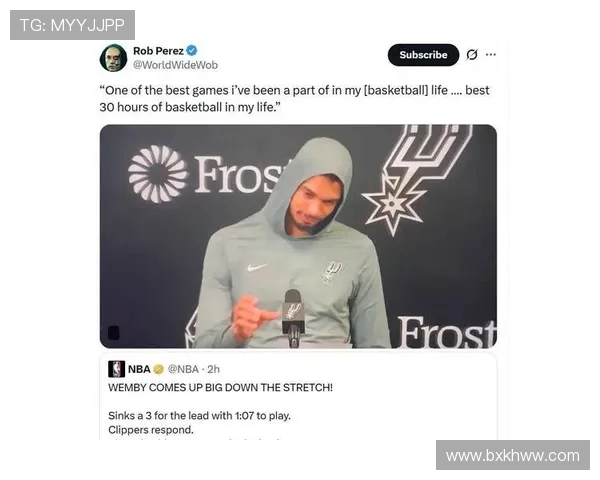Open Rob Perez's profile picture
This screenshot has width=600, height=480.
point(113,58)
